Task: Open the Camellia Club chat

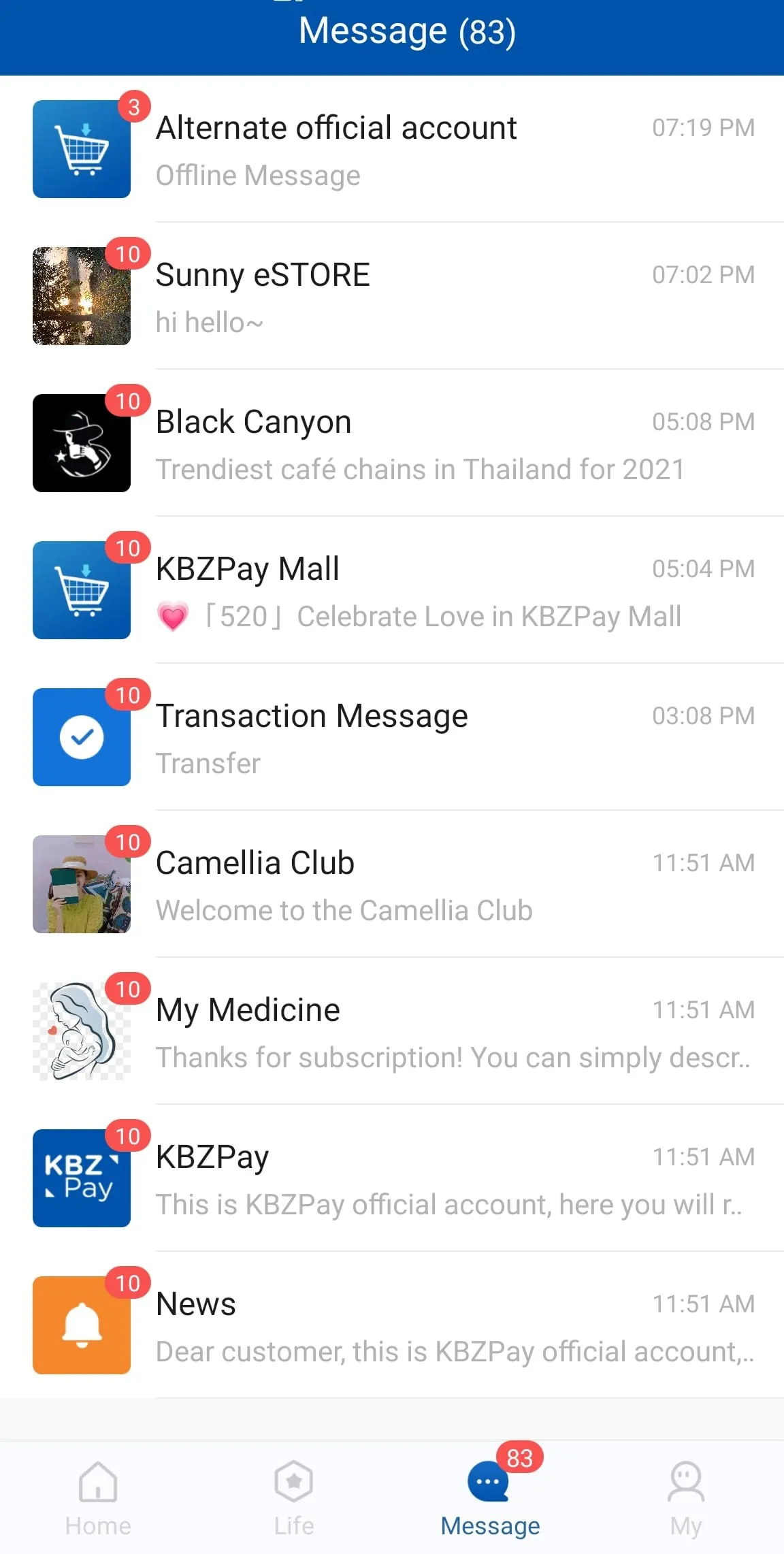Action: (408, 884)
